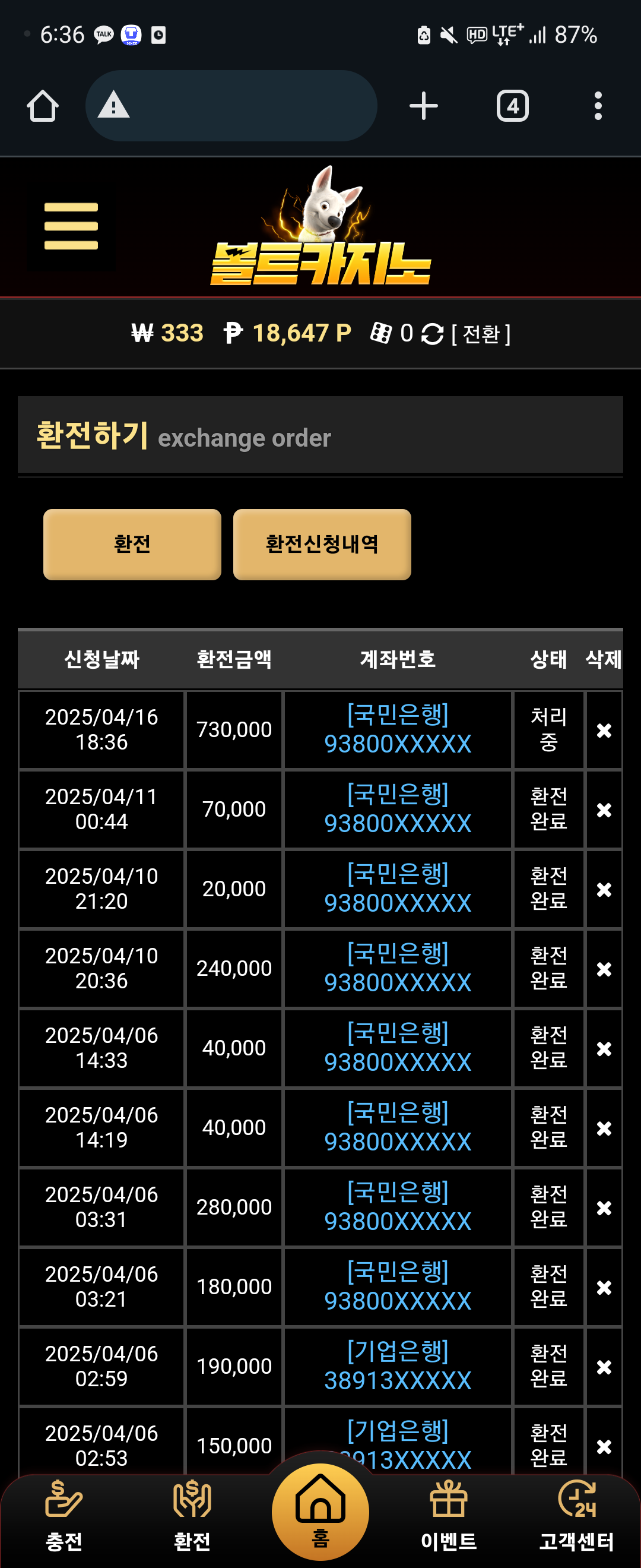The width and height of the screenshot is (641, 1568).
Task: Open 환전신청내역 history
Action: (x=322, y=543)
